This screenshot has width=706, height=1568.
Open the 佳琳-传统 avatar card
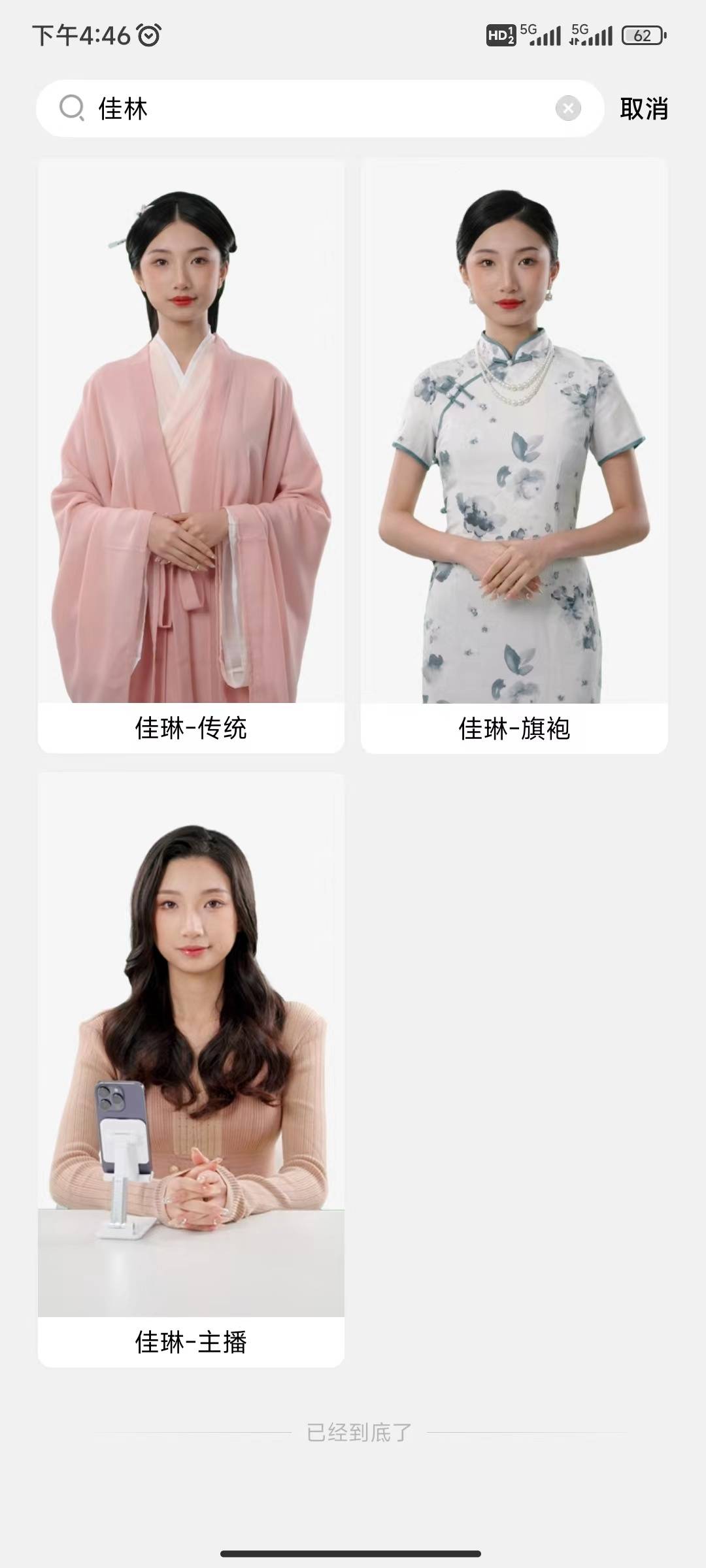point(191,455)
